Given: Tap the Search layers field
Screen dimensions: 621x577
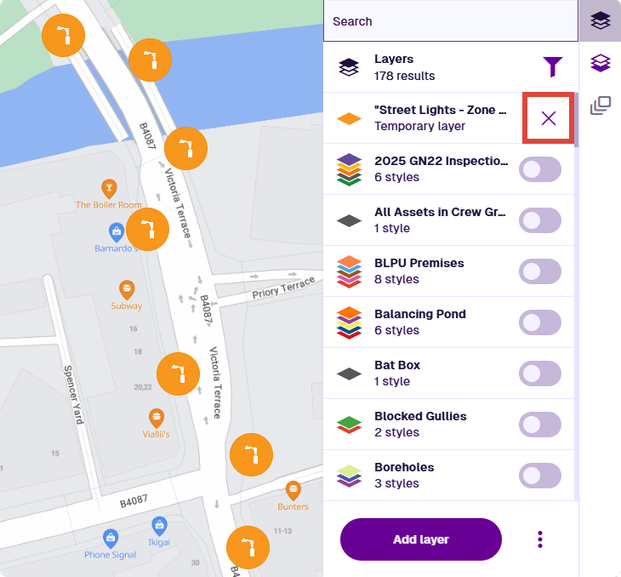Looking at the screenshot, I should pos(450,21).
